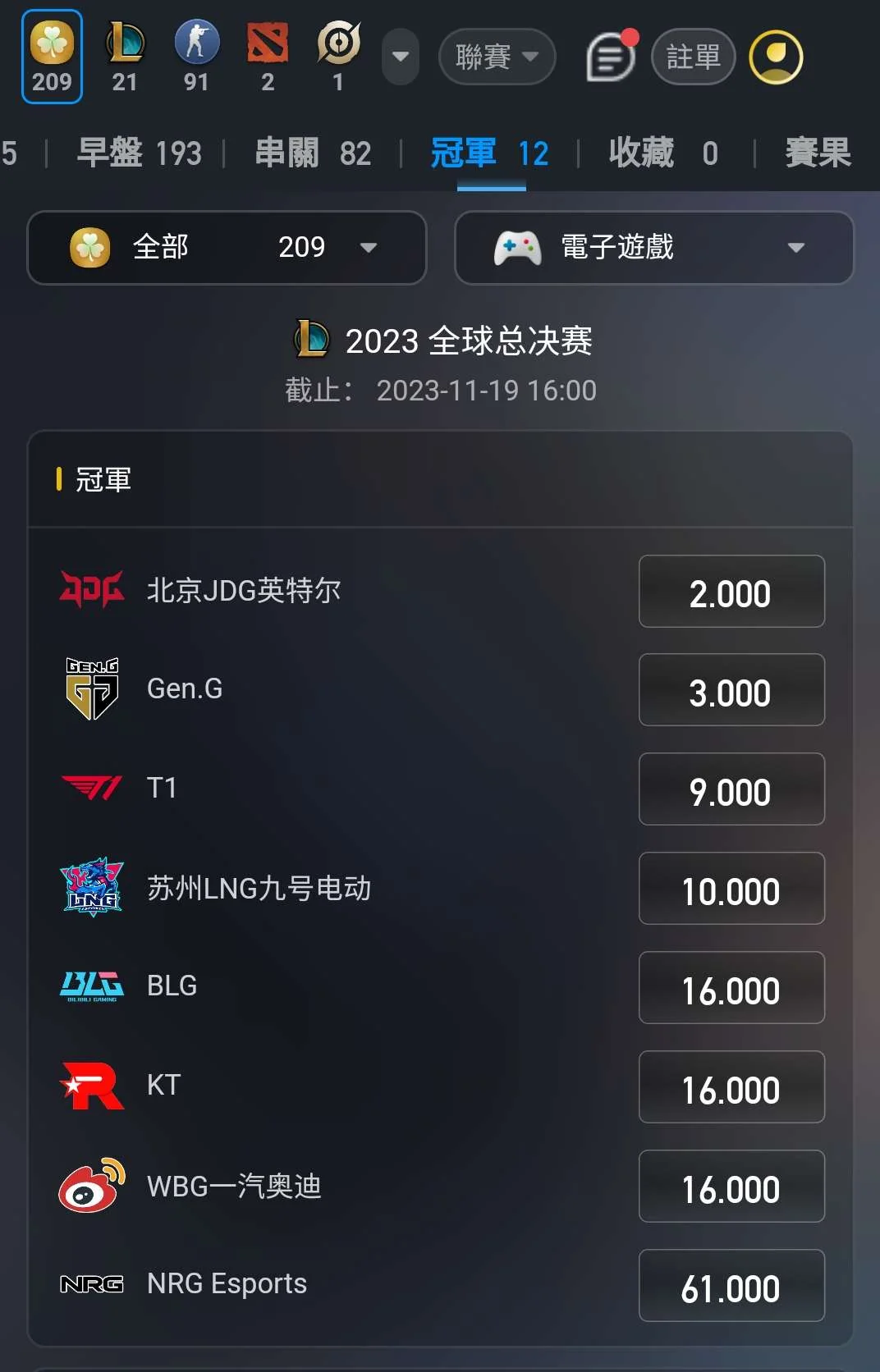
Task: Switch to the 收藏 tab
Action: pyautogui.click(x=663, y=153)
